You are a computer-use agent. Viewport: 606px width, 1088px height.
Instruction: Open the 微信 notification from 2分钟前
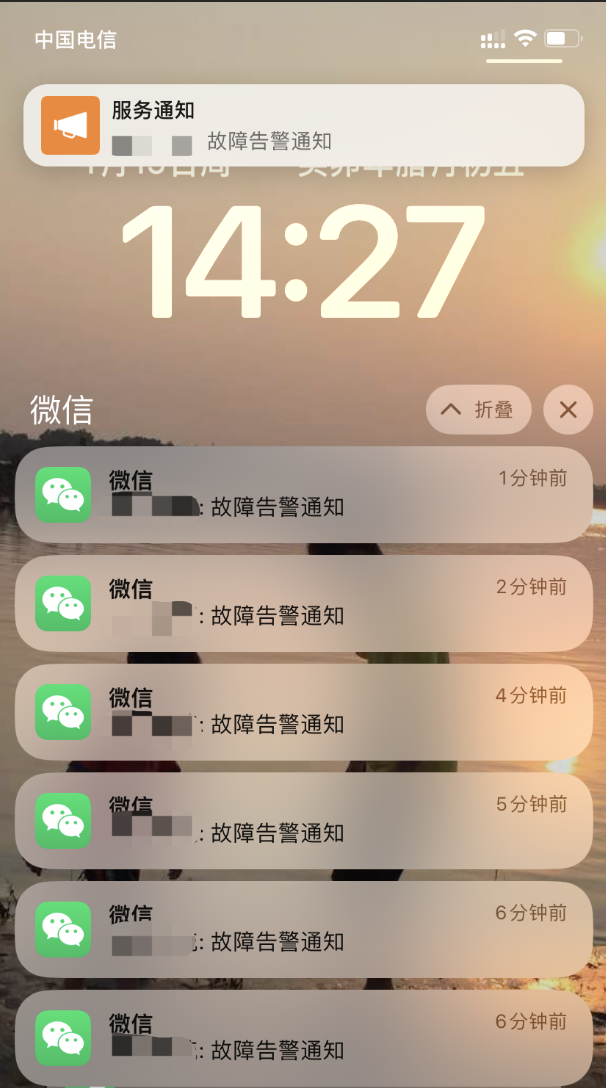pos(303,604)
